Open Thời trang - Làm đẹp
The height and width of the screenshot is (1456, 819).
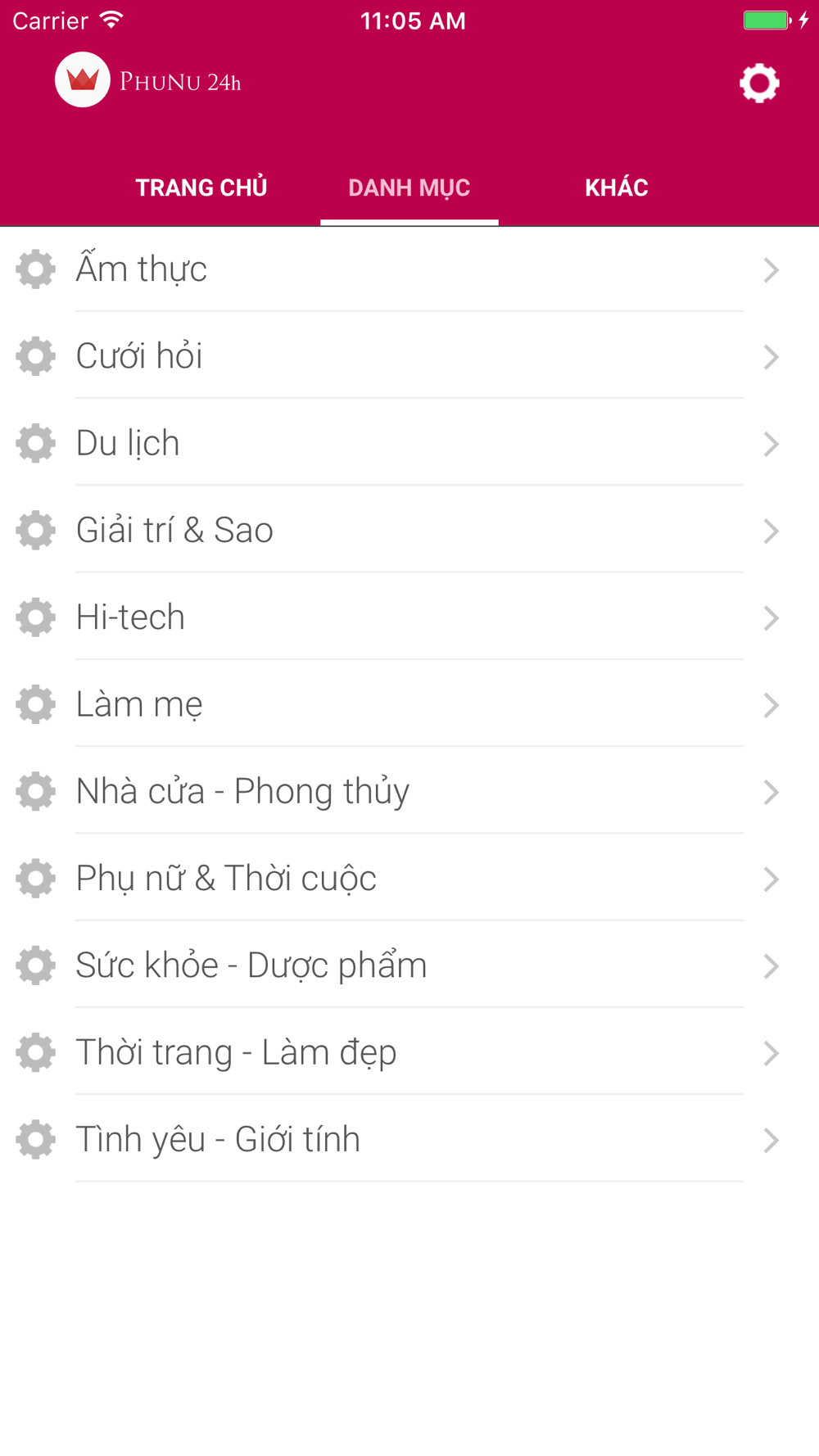[x=393, y=1052]
